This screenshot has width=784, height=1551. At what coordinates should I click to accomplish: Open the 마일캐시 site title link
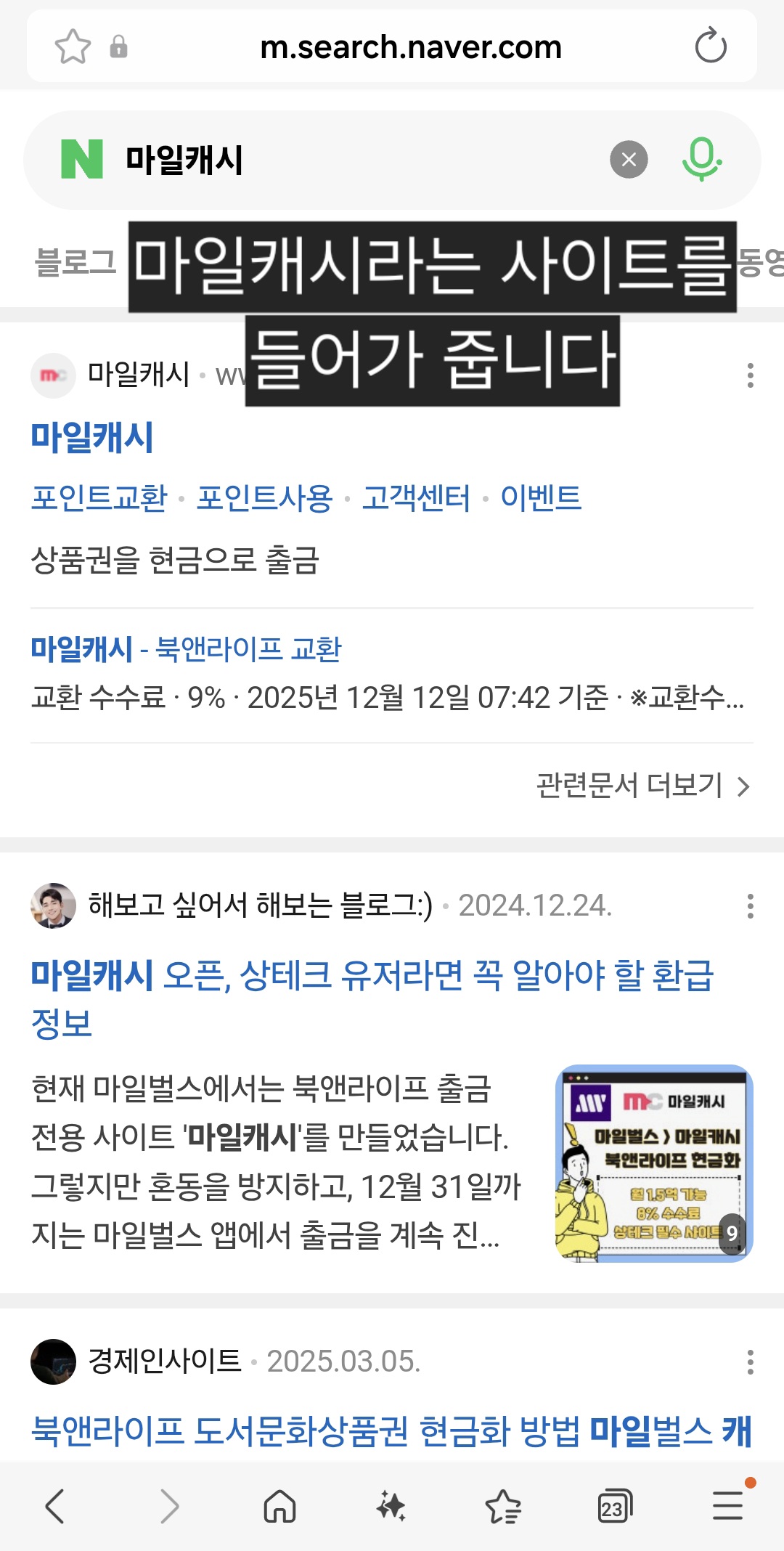pyautogui.click(x=92, y=438)
